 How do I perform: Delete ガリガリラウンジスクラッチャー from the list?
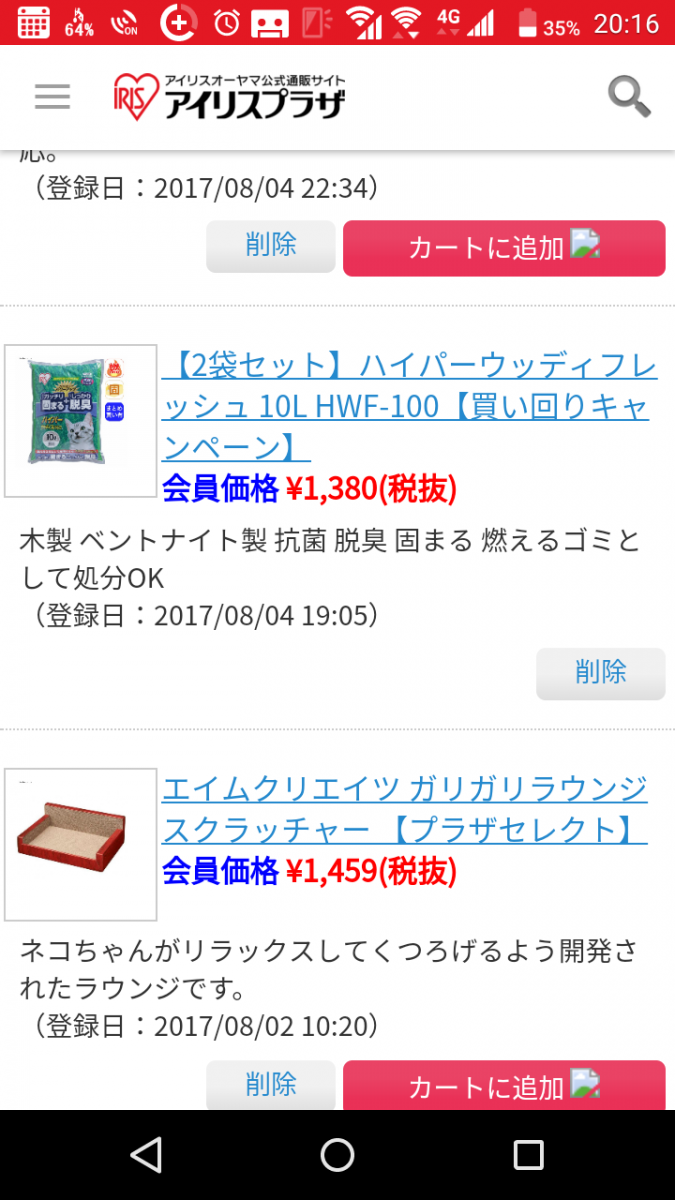pos(271,1085)
